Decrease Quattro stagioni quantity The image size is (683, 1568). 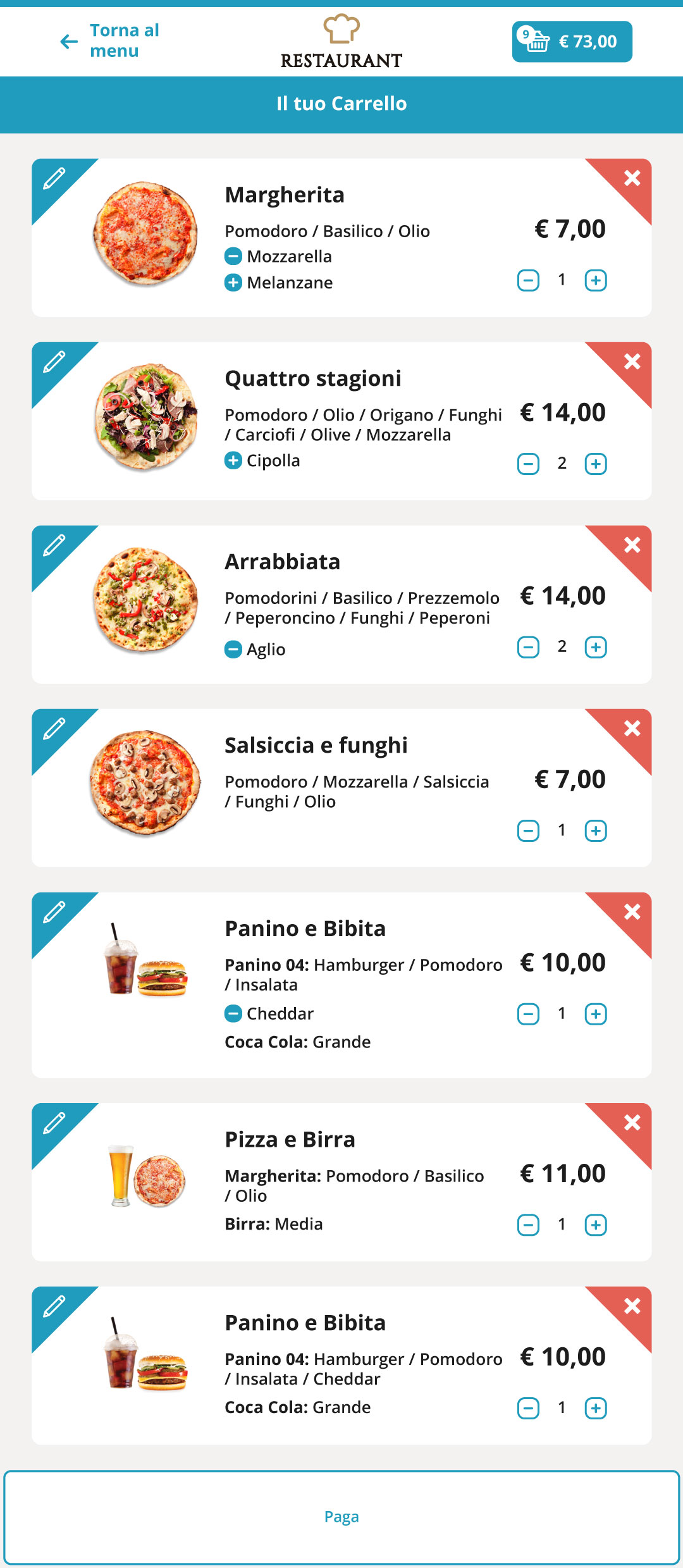(x=528, y=464)
